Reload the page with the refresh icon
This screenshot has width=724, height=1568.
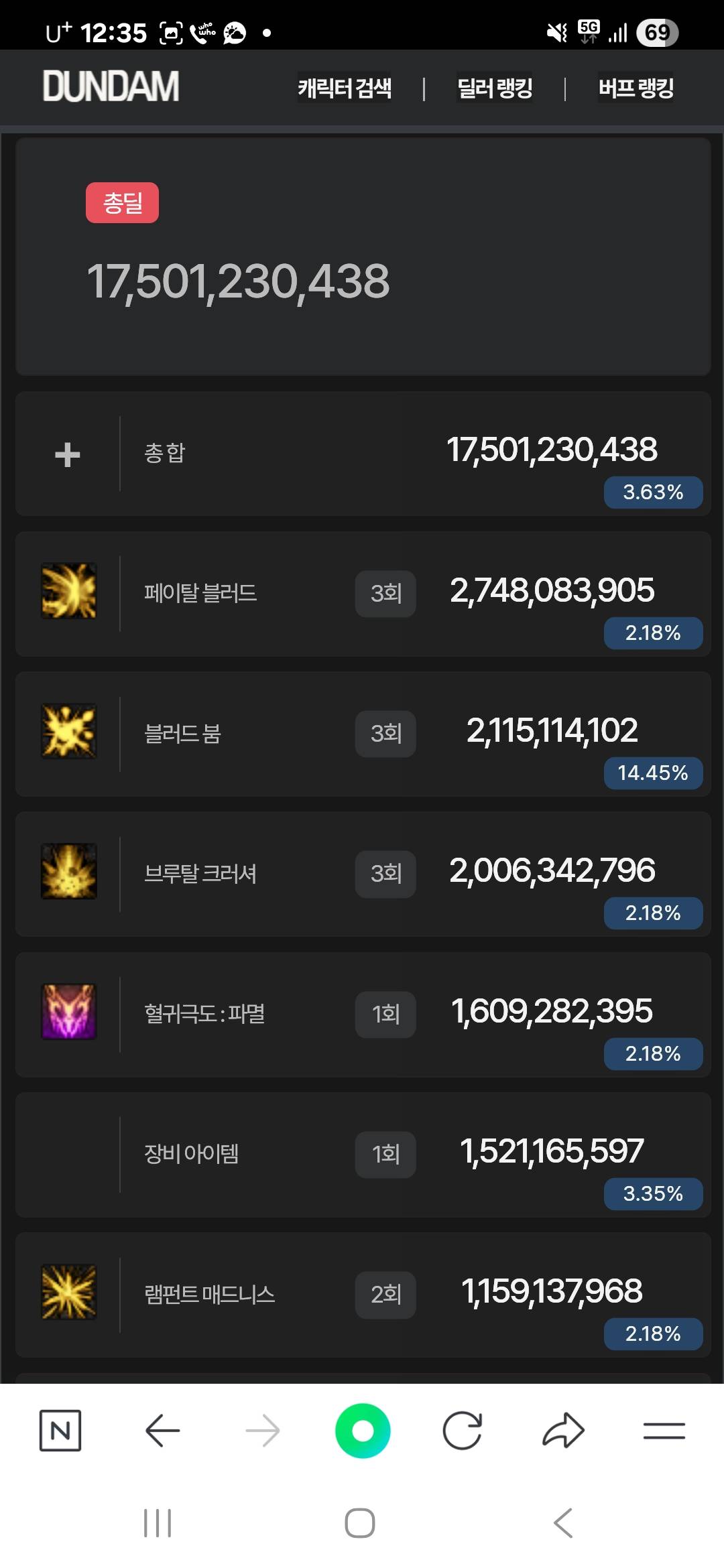pyautogui.click(x=463, y=1431)
